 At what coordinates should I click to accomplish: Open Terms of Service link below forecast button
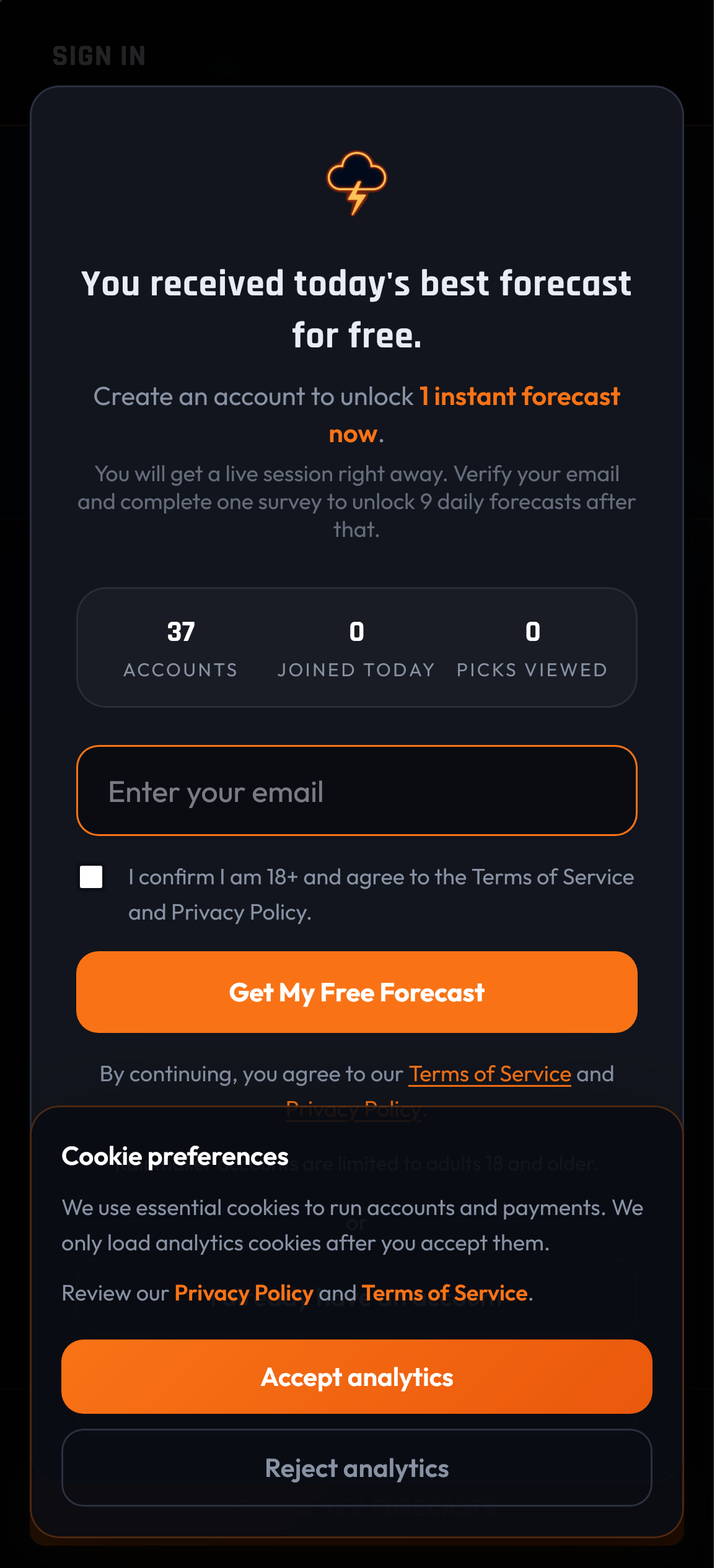(490, 1074)
